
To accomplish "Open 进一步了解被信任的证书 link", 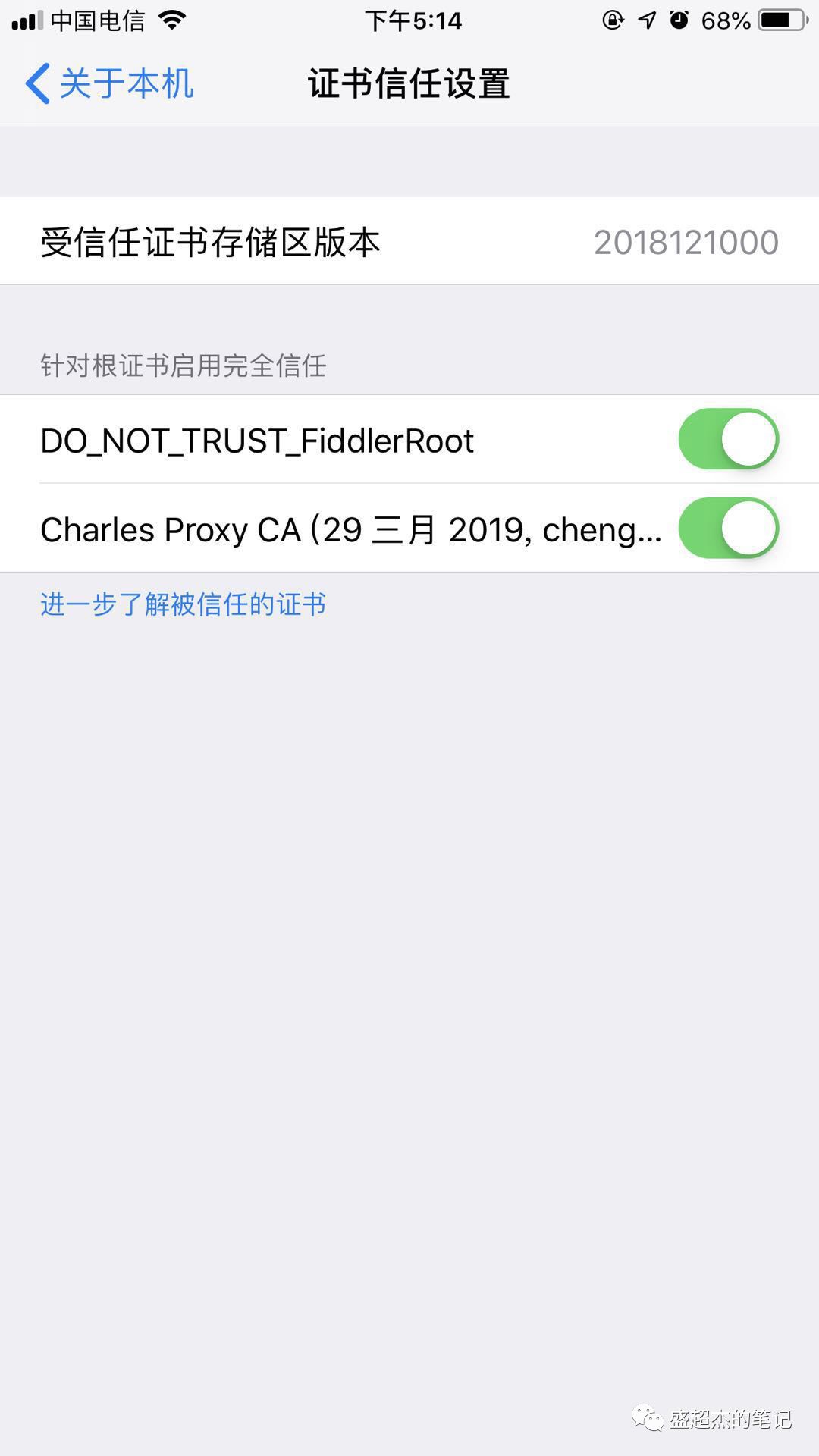I will point(183,604).
